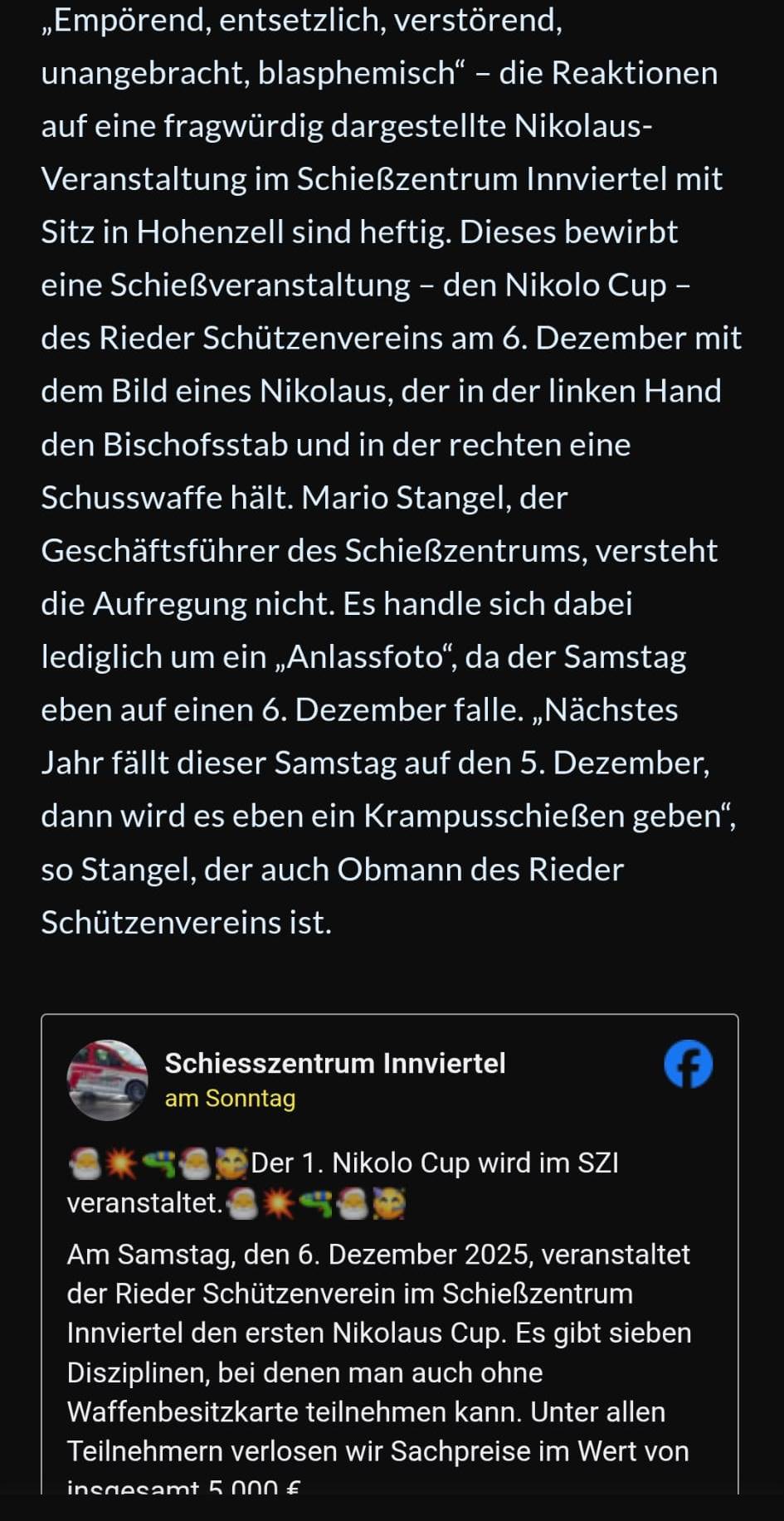Open the Facebook icon in embedded post
This screenshot has height=1521, width=784.
point(688,1064)
